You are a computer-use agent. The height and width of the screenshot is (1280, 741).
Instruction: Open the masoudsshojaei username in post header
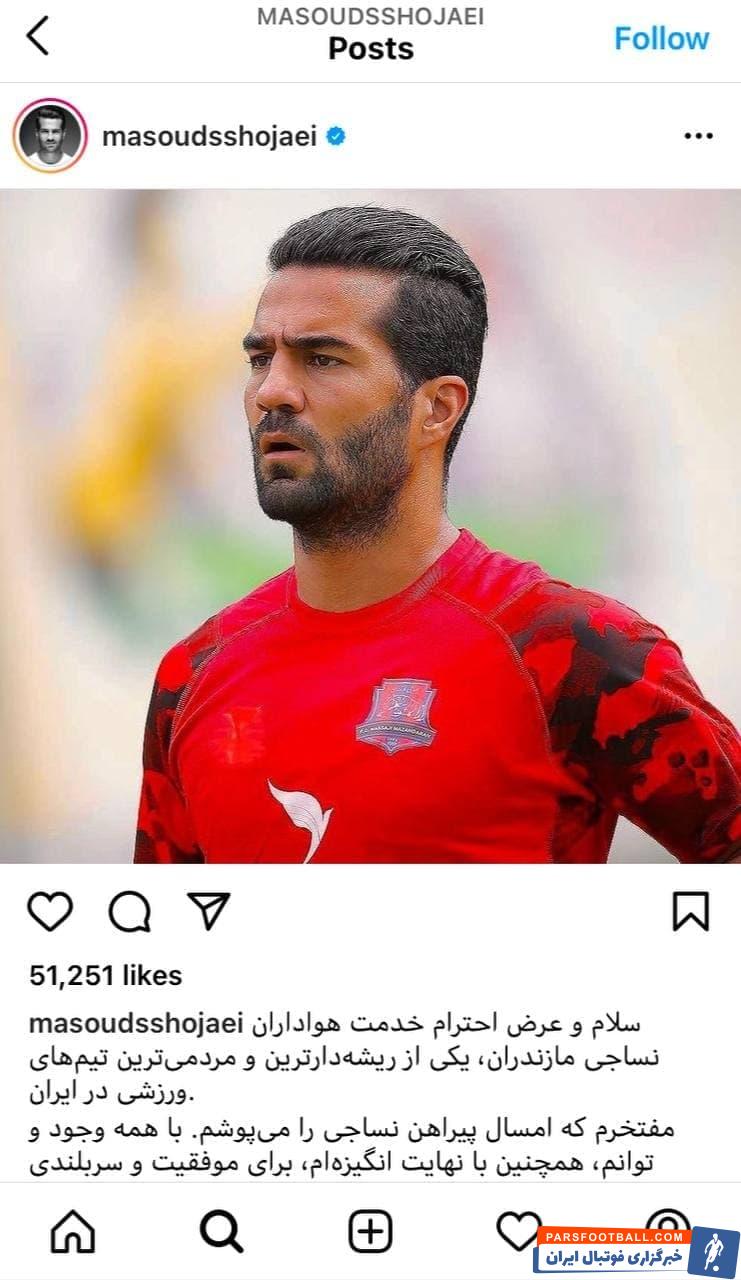209,137
